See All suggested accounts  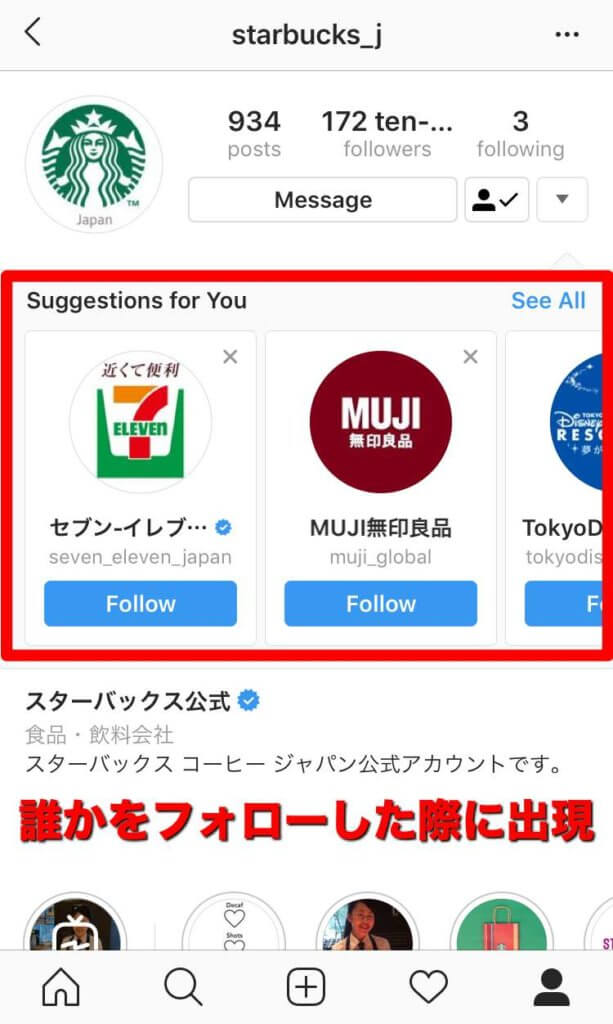click(548, 301)
